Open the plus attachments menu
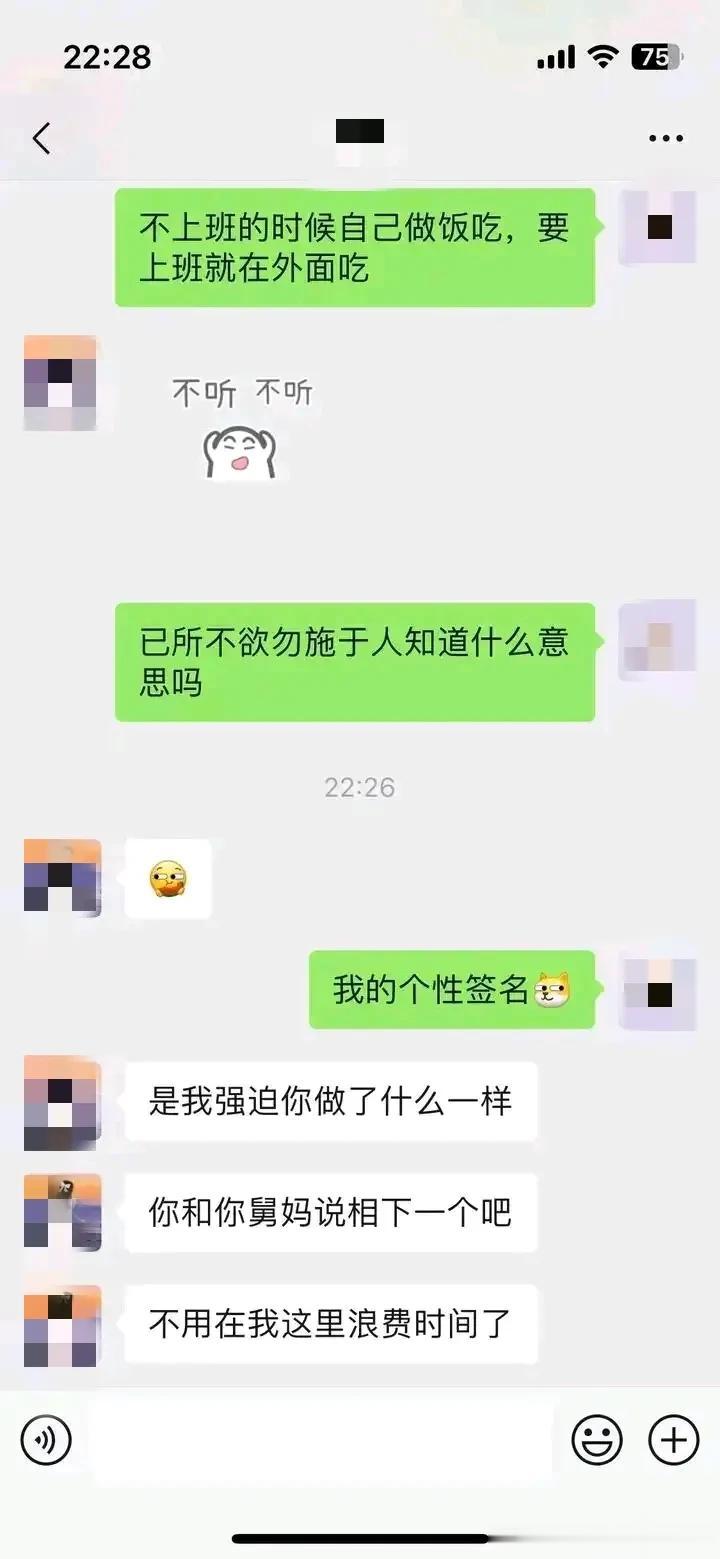Viewport: 720px width, 1559px height. [x=674, y=1441]
